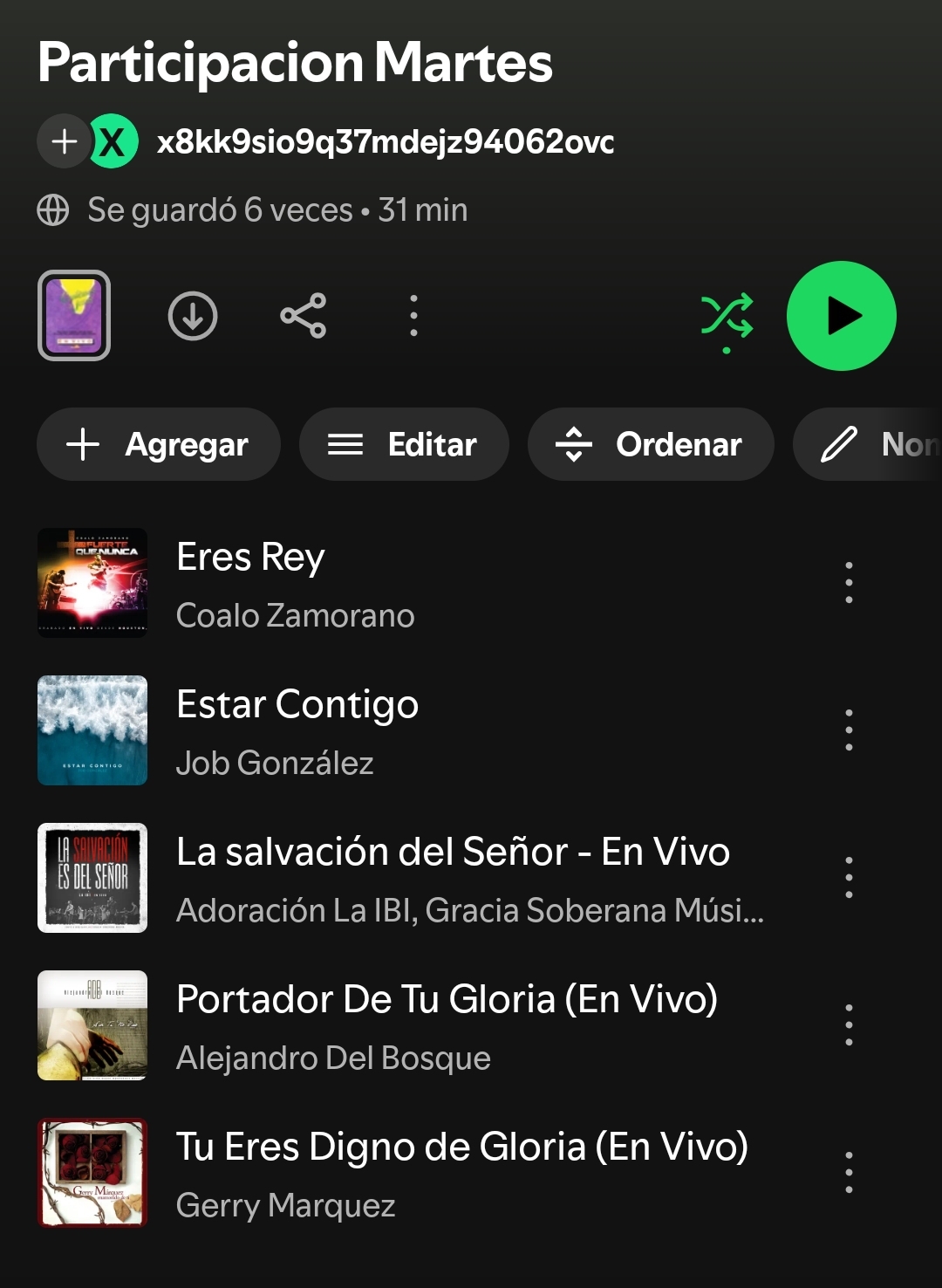Tap the playlist cover preview thumbnail
This screenshot has width=942, height=1288.
coord(74,316)
